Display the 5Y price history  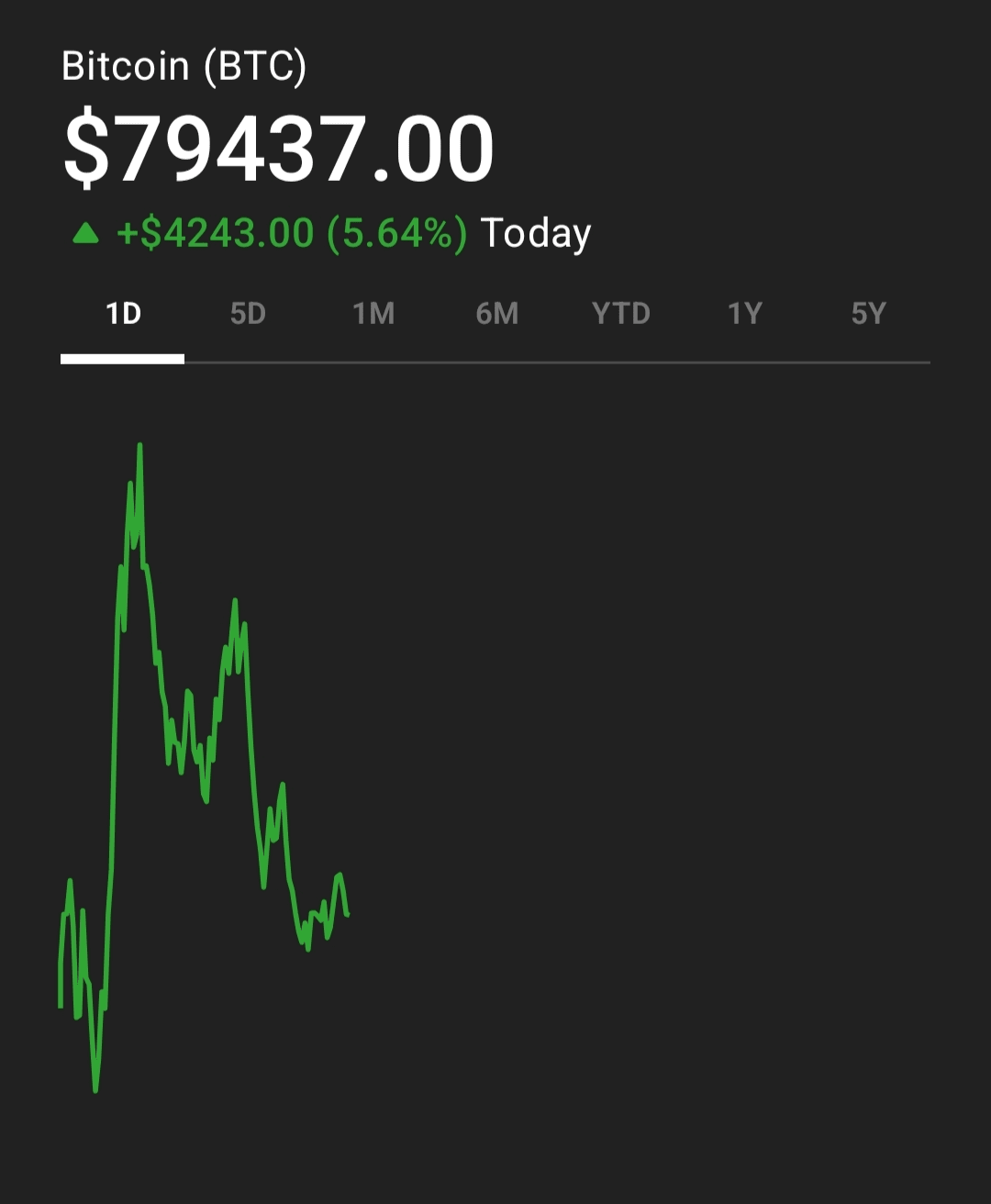coord(868,315)
